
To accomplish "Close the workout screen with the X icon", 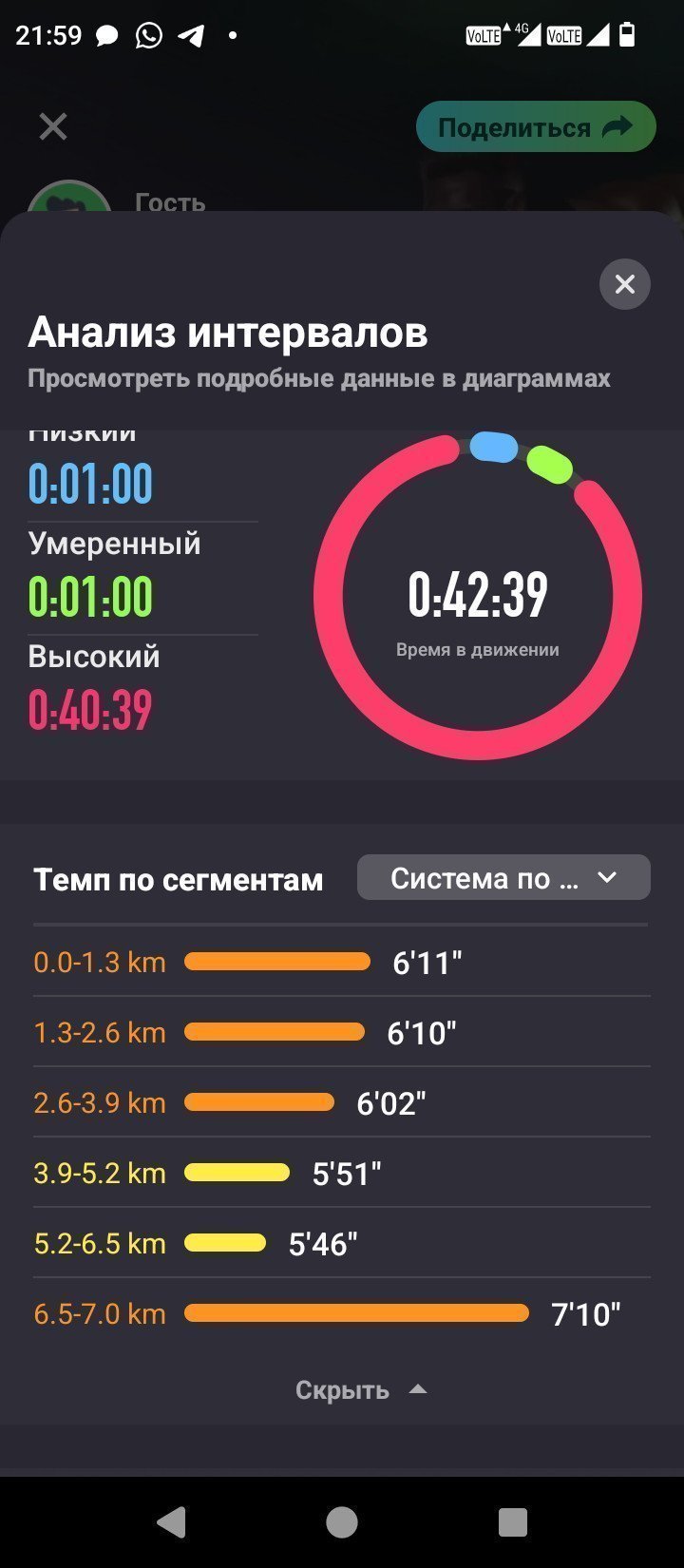I will coord(53,126).
